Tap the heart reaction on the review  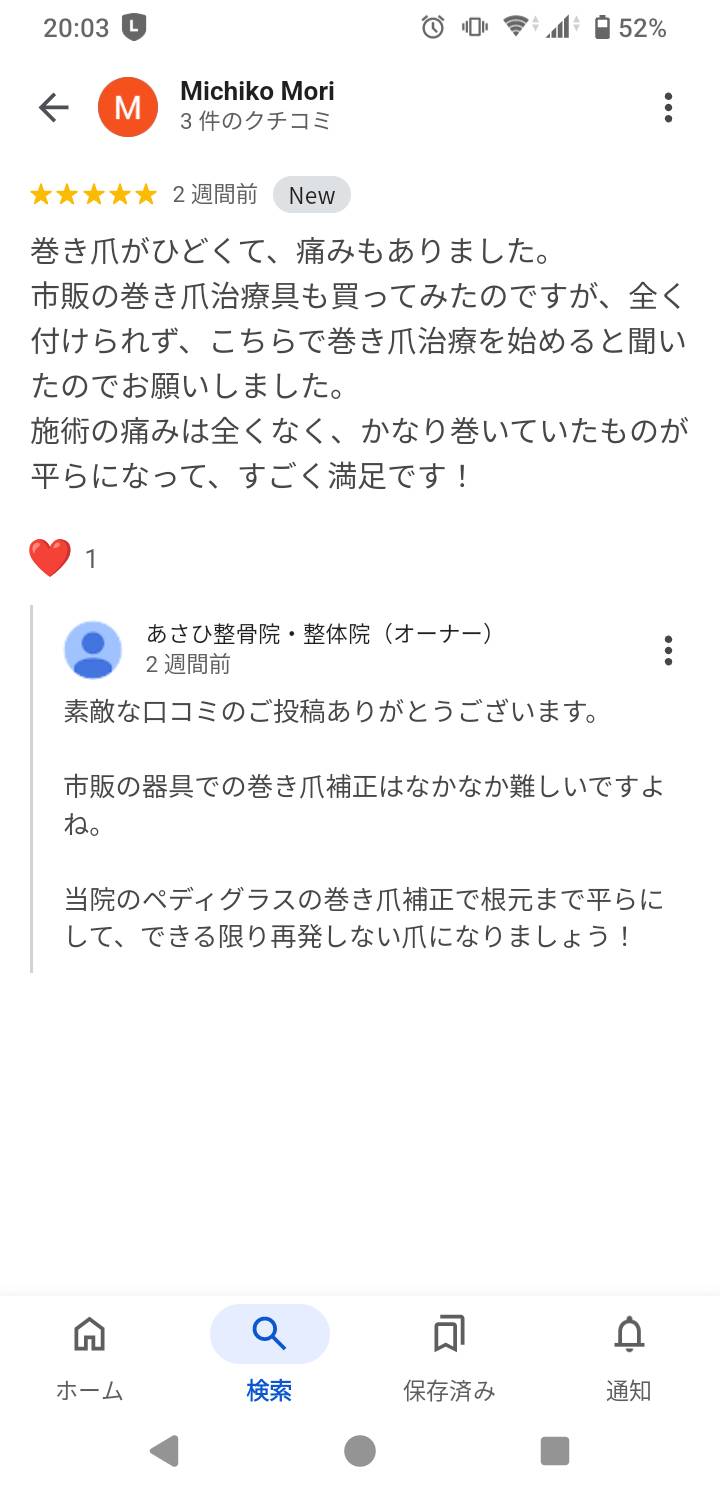pos(50,558)
